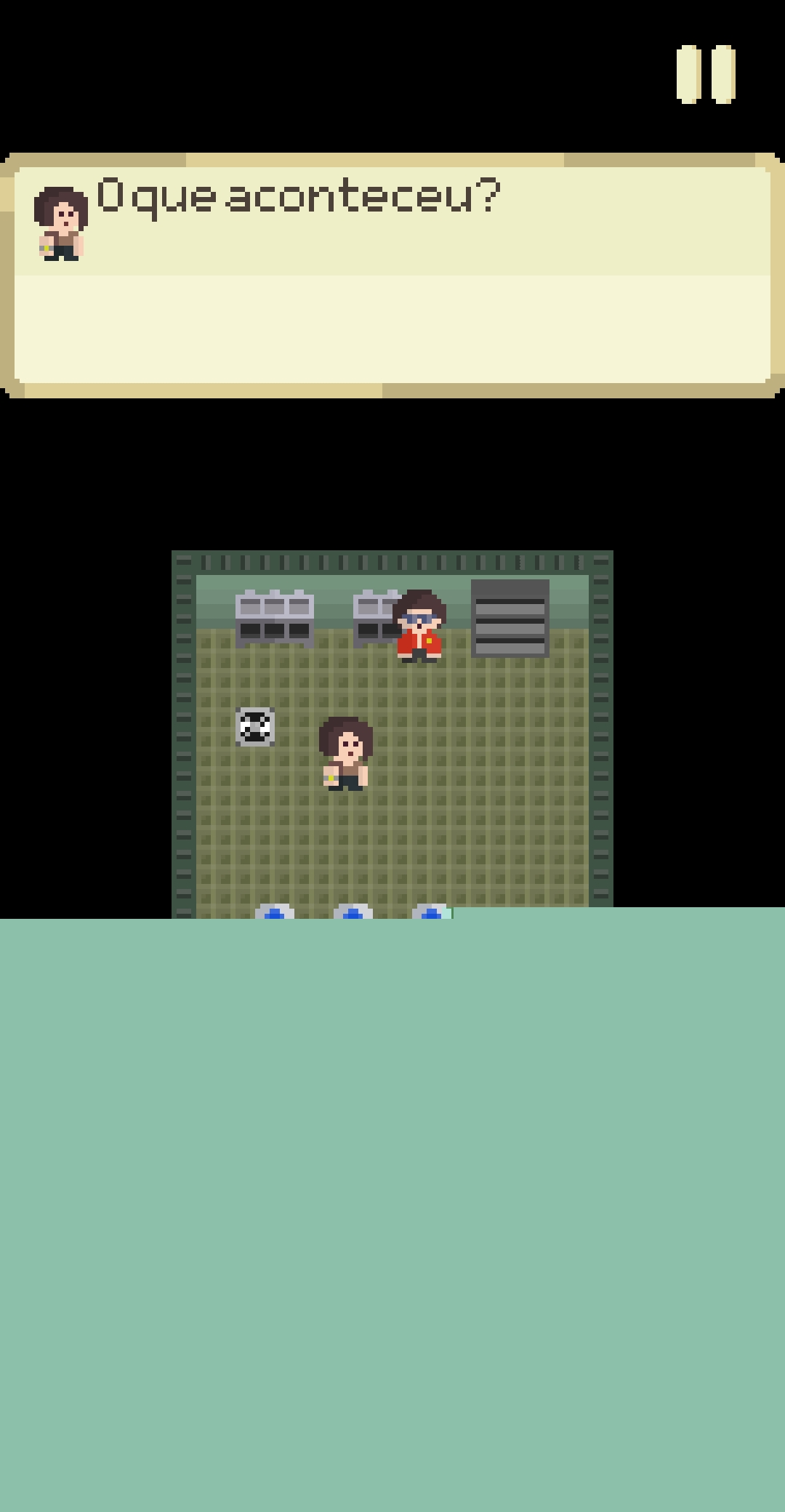Advance the 'O que aconteceu?' dialogue

(392, 276)
